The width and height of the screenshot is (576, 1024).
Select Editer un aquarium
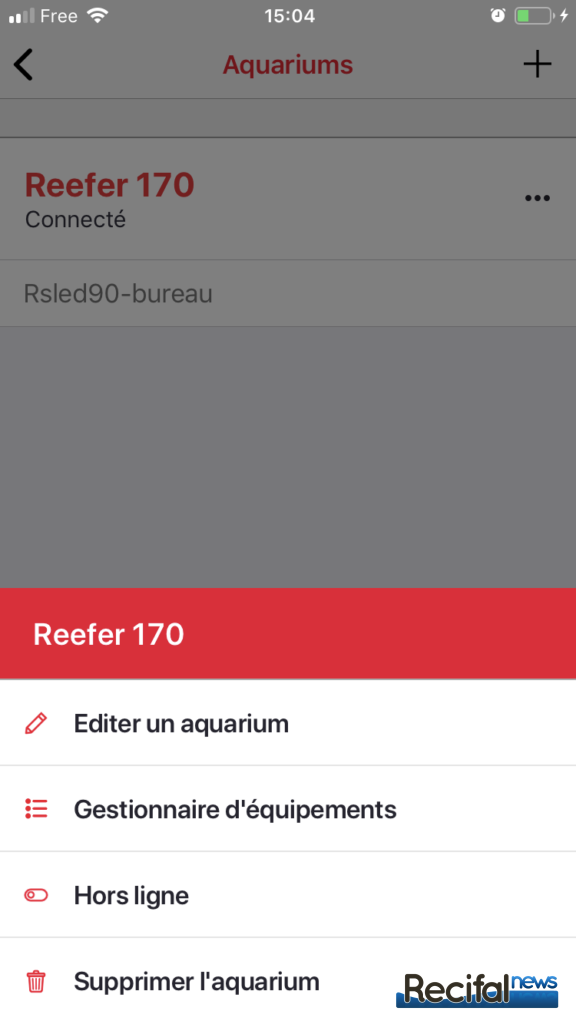[288, 723]
